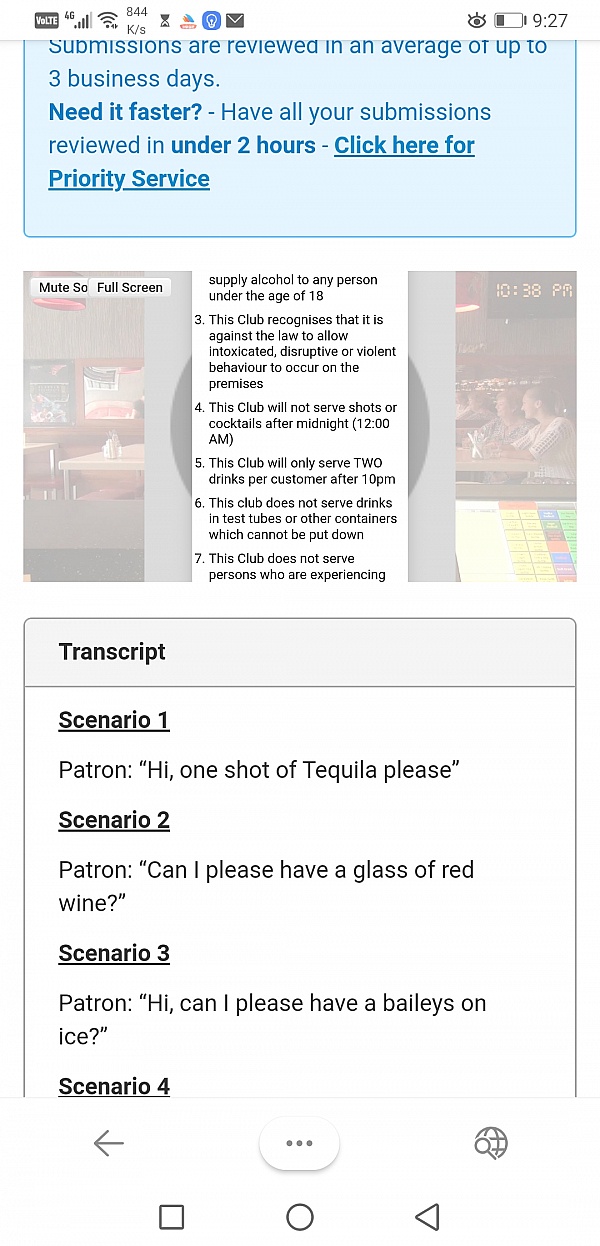Open the globe search icon
Screen dimensions: 600x1246
click(490, 1143)
